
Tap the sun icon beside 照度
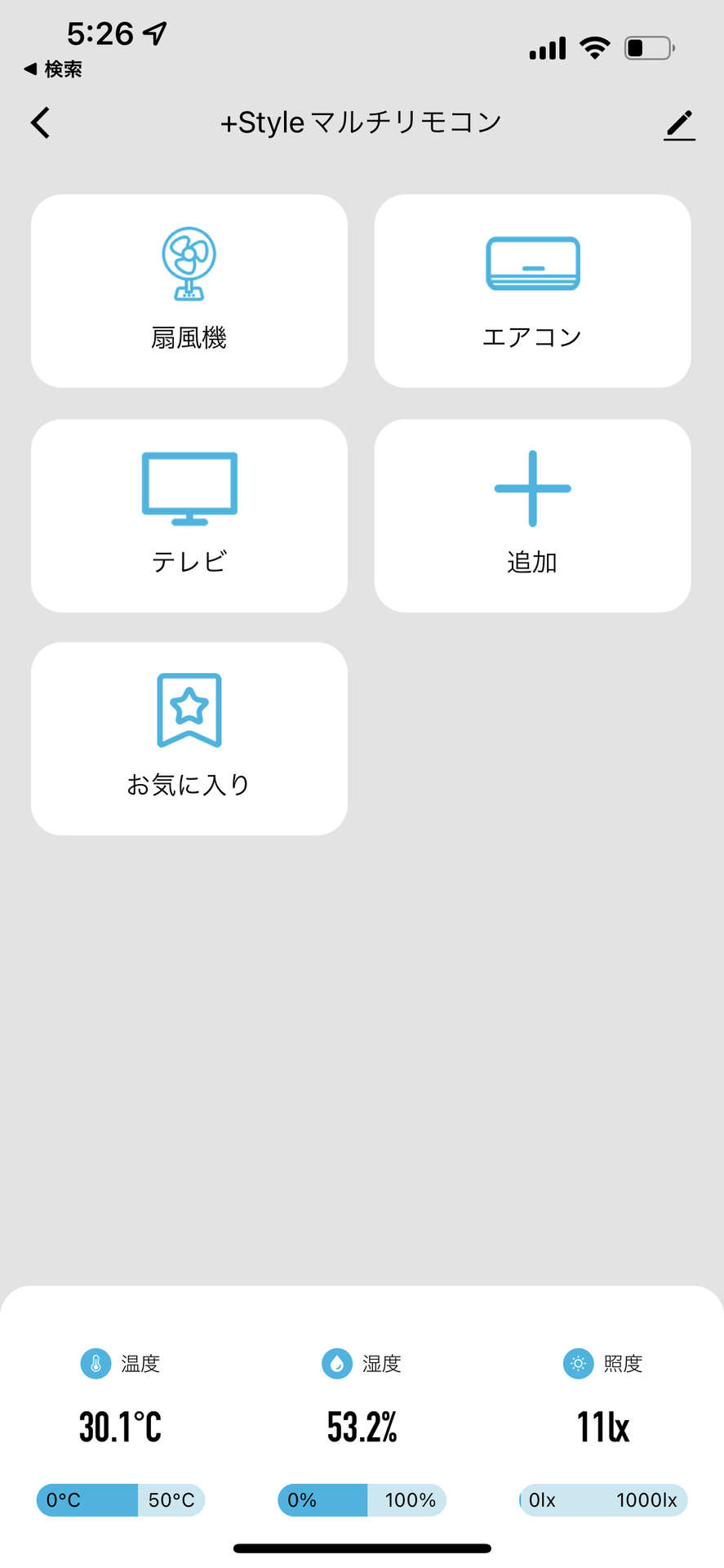pos(577,1363)
